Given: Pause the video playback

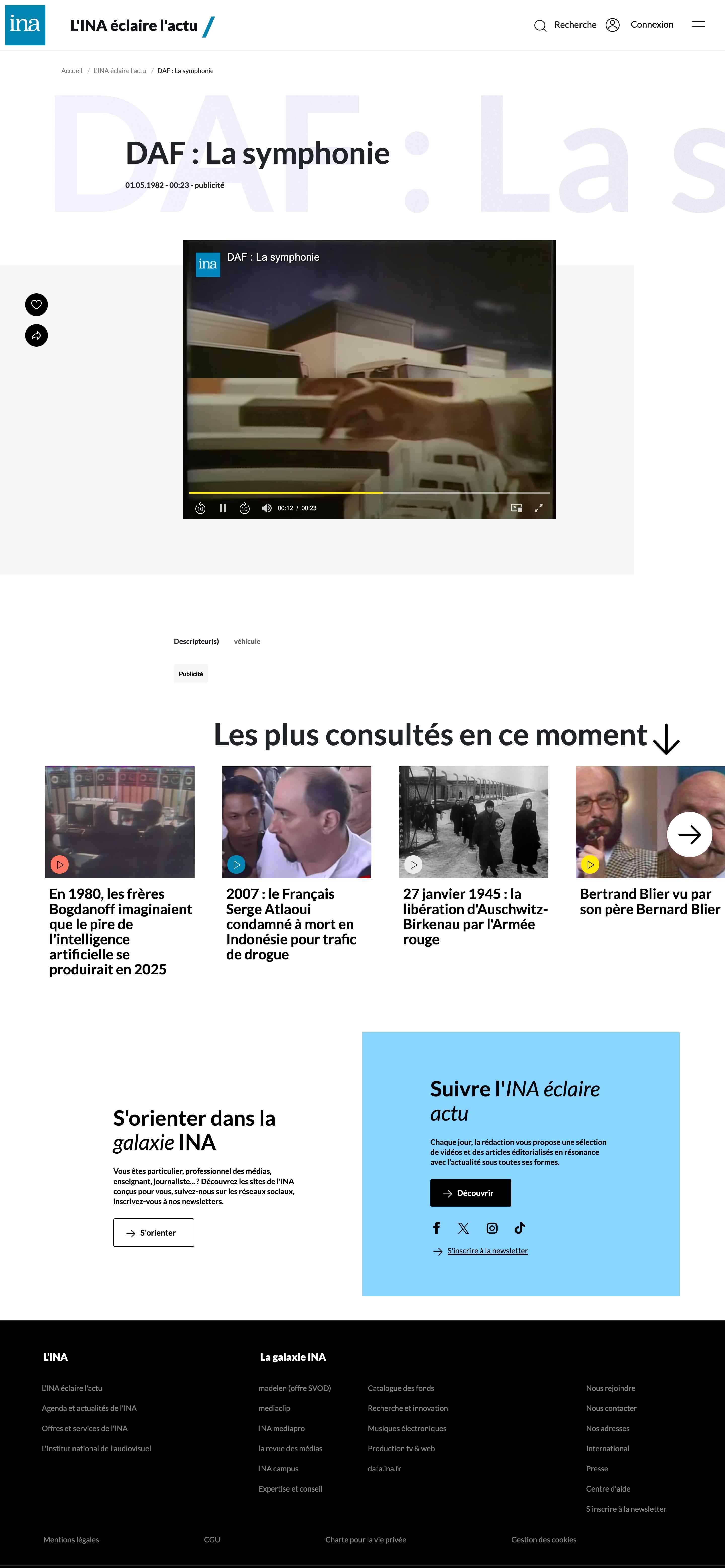Looking at the screenshot, I should 222,508.
